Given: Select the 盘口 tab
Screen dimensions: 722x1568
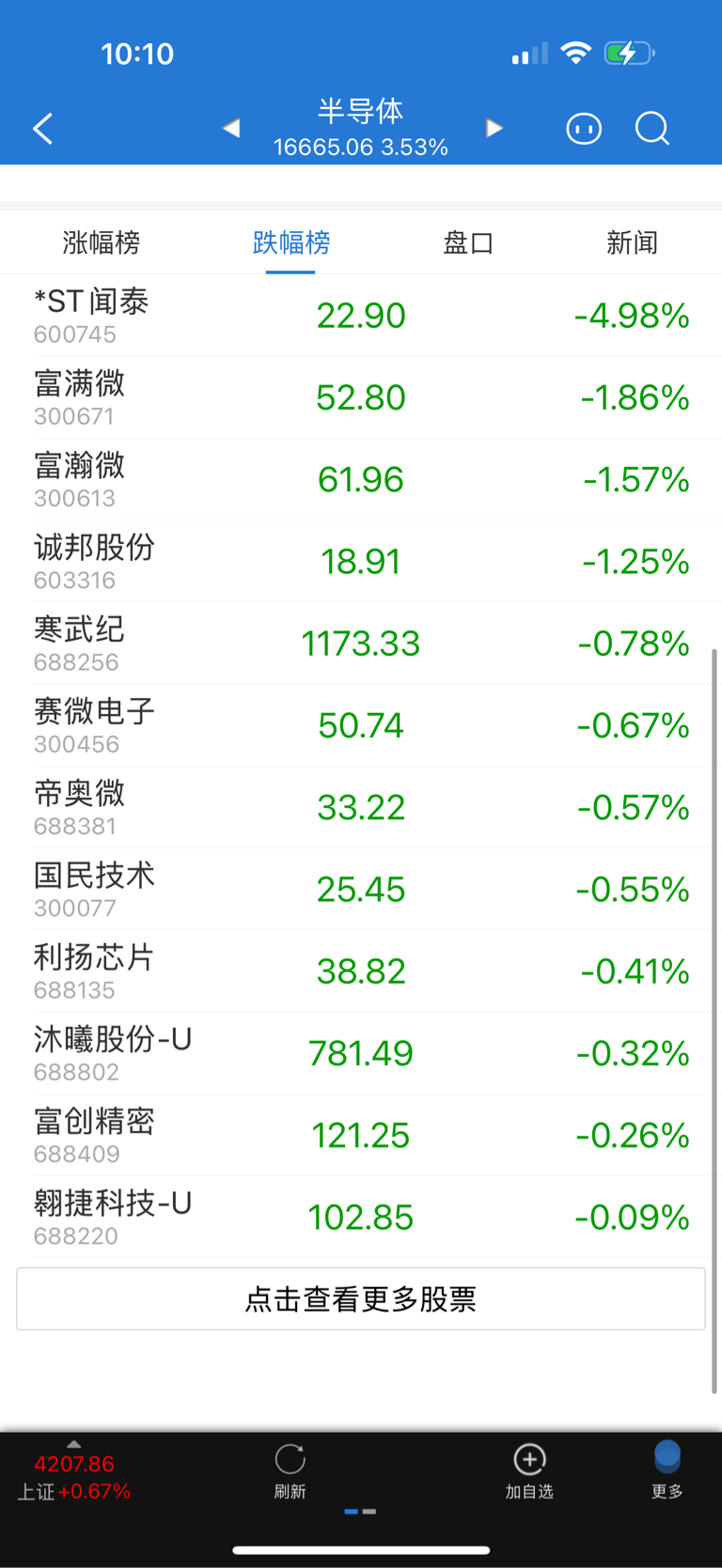Looking at the screenshot, I should pos(468,242).
